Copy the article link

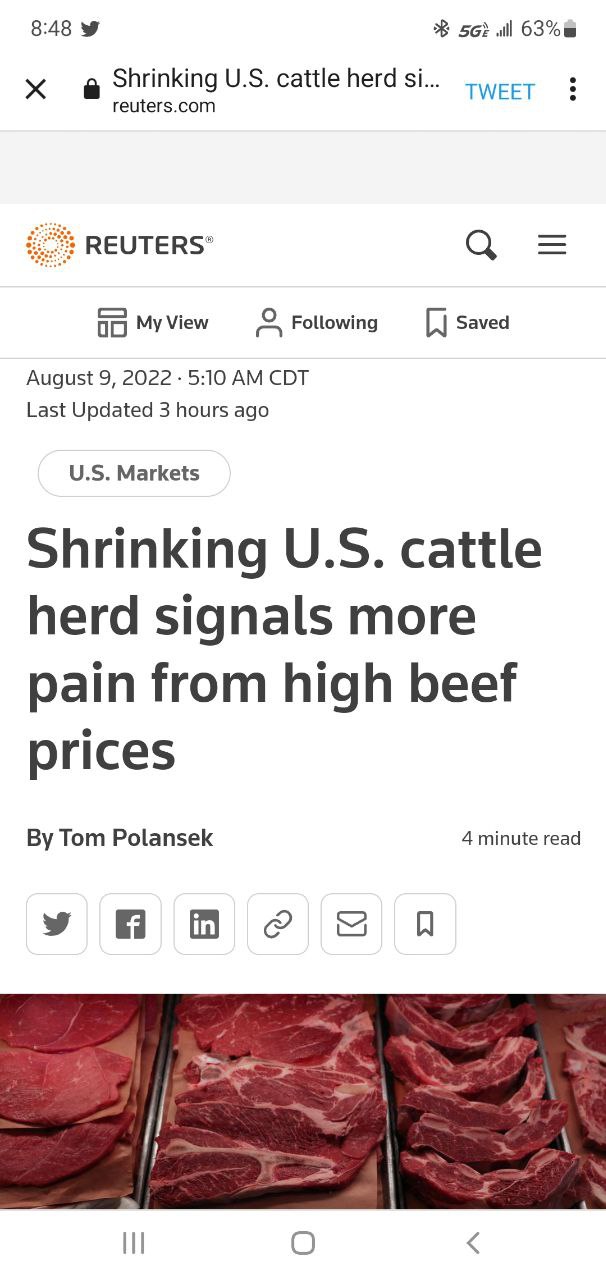coord(278,924)
